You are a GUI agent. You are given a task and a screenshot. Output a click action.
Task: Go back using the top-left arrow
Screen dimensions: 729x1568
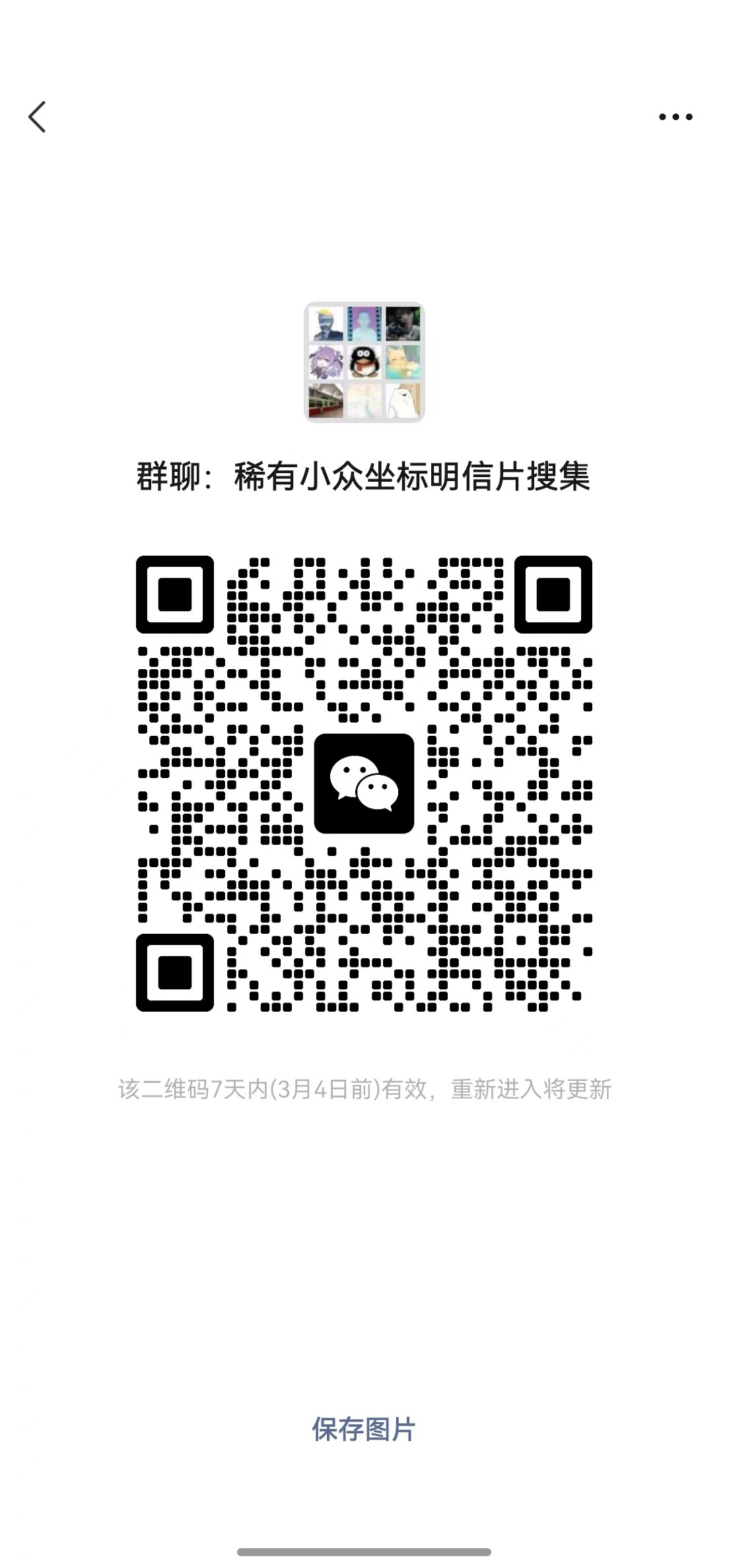tap(37, 117)
